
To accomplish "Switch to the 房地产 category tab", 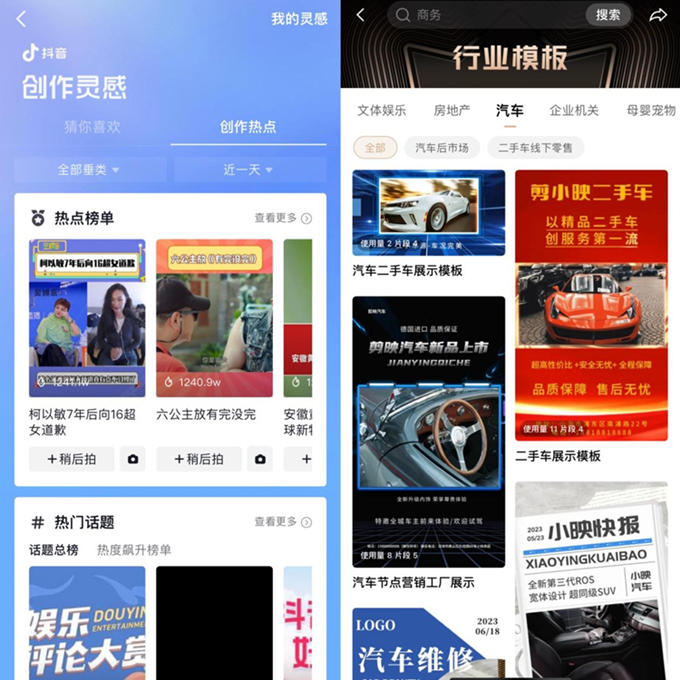I will [452, 110].
